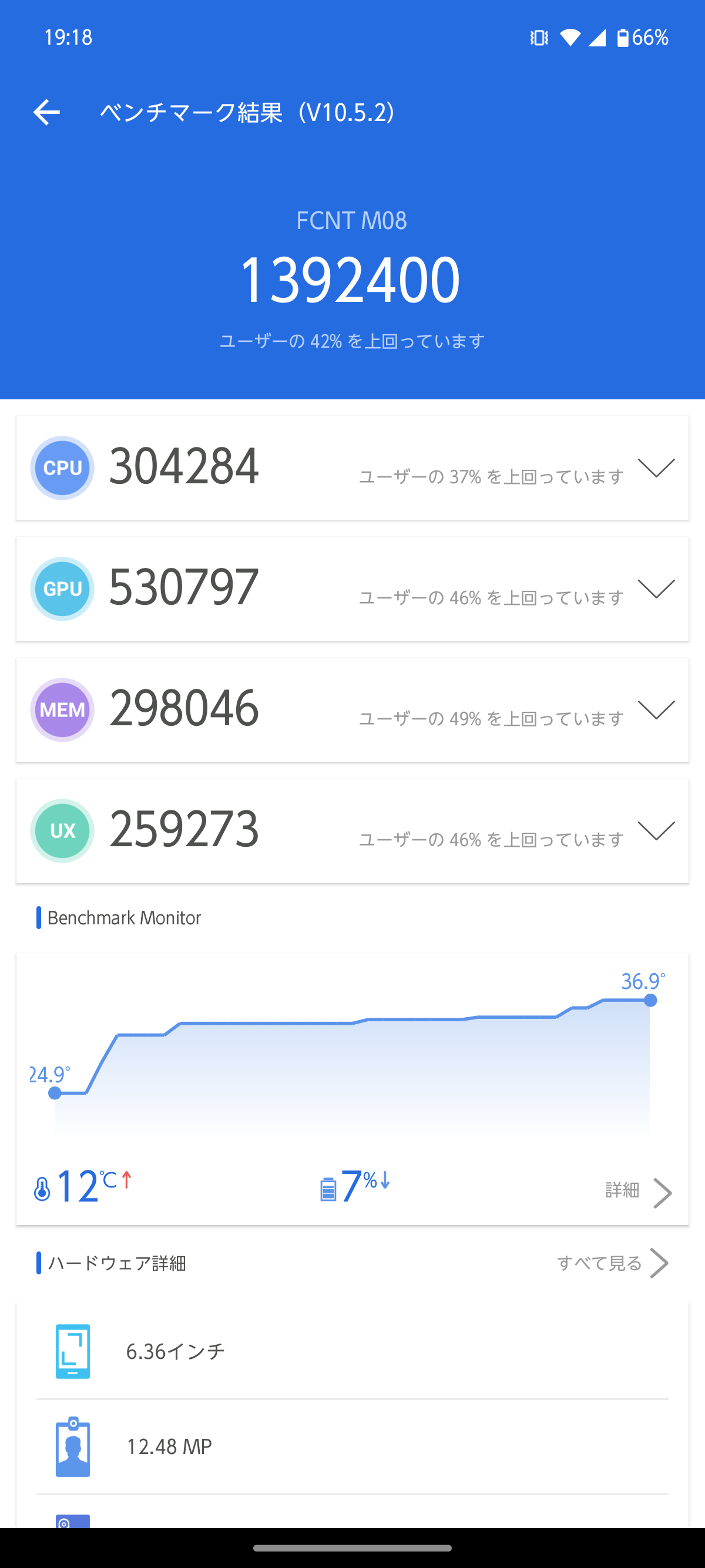Image resolution: width=705 pixels, height=1568 pixels.
Task: Go back using the top arrow
Action: tap(46, 113)
